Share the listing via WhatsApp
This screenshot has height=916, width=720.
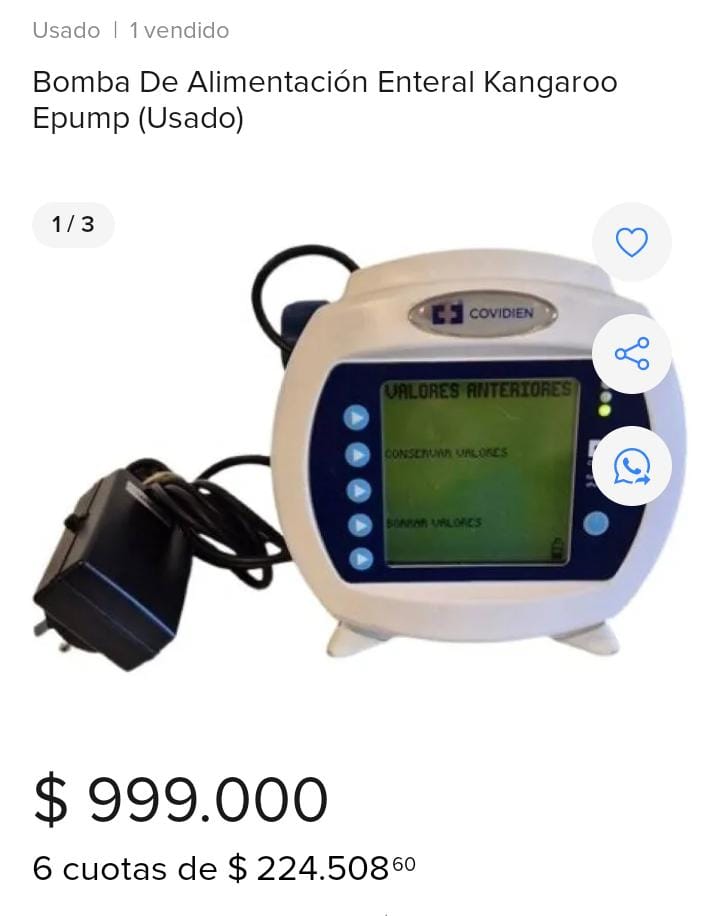coord(631,466)
